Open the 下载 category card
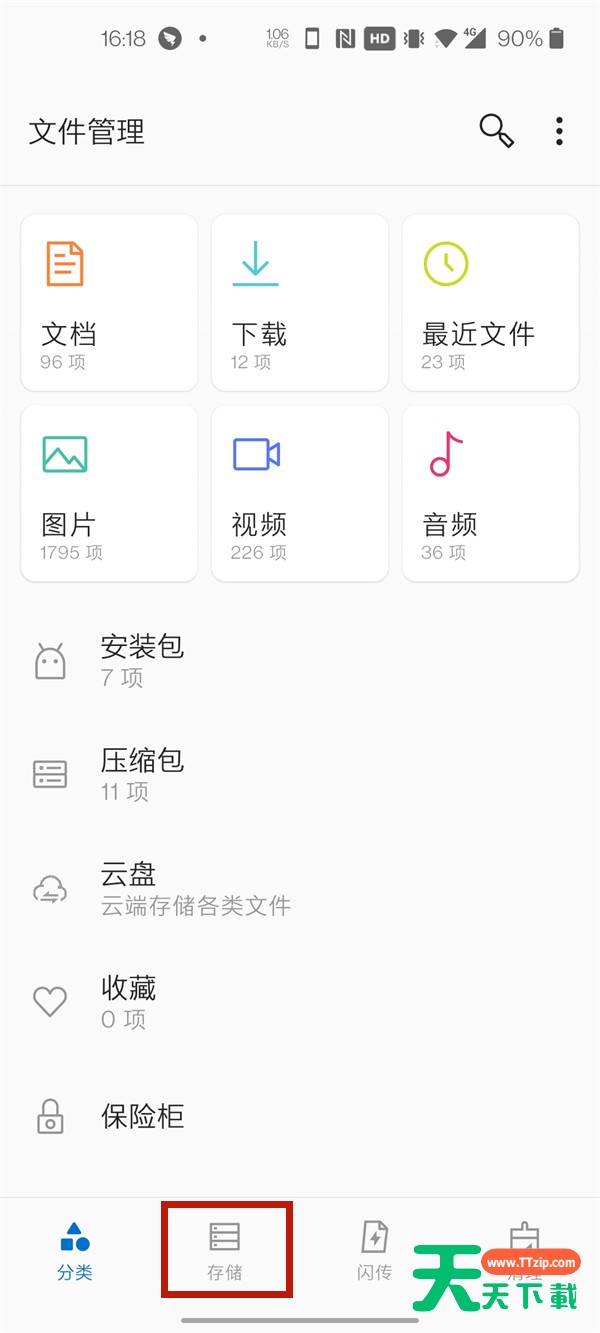The image size is (600, 1333). (x=300, y=302)
